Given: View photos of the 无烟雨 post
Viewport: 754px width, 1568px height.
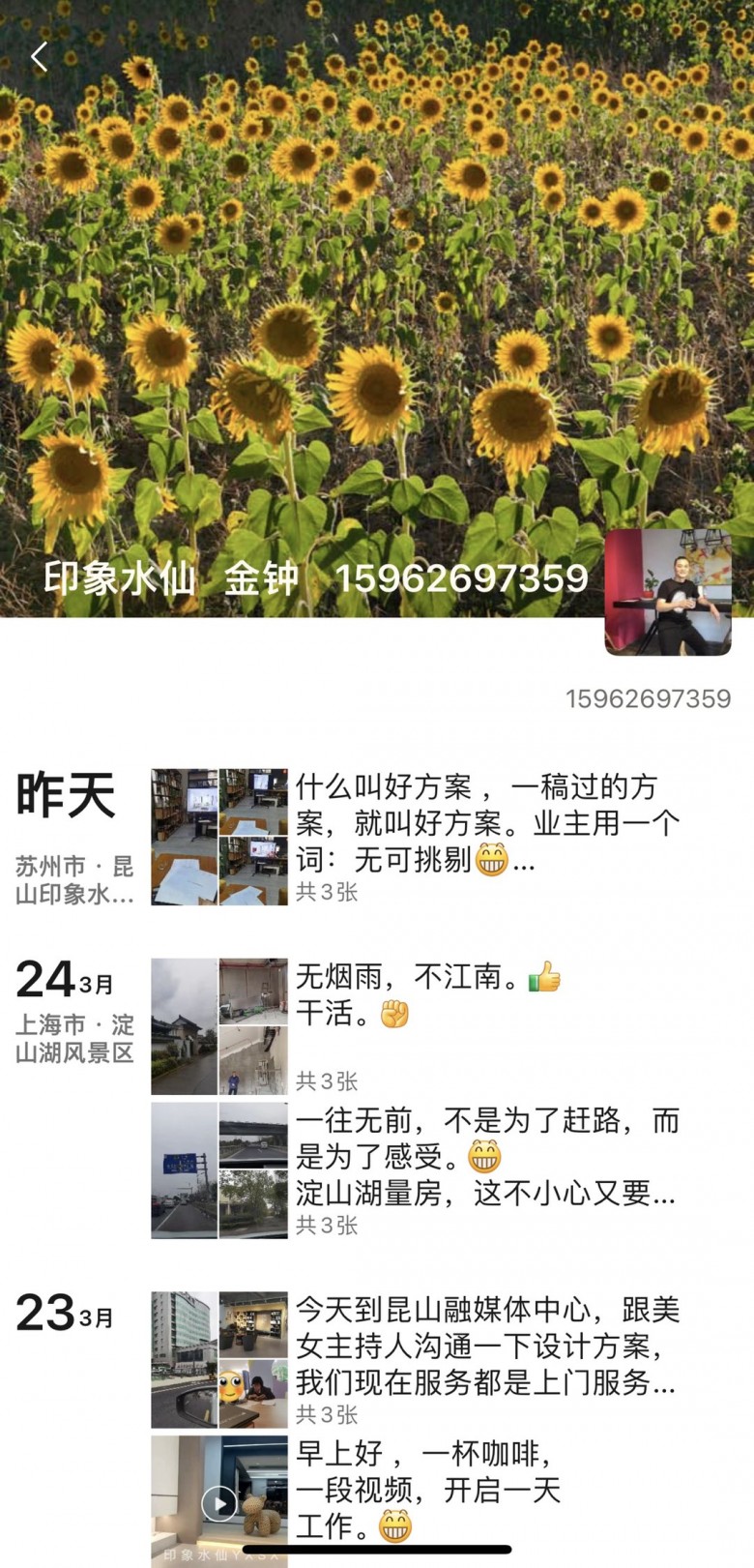Looking at the screenshot, I should click(218, 1026).
